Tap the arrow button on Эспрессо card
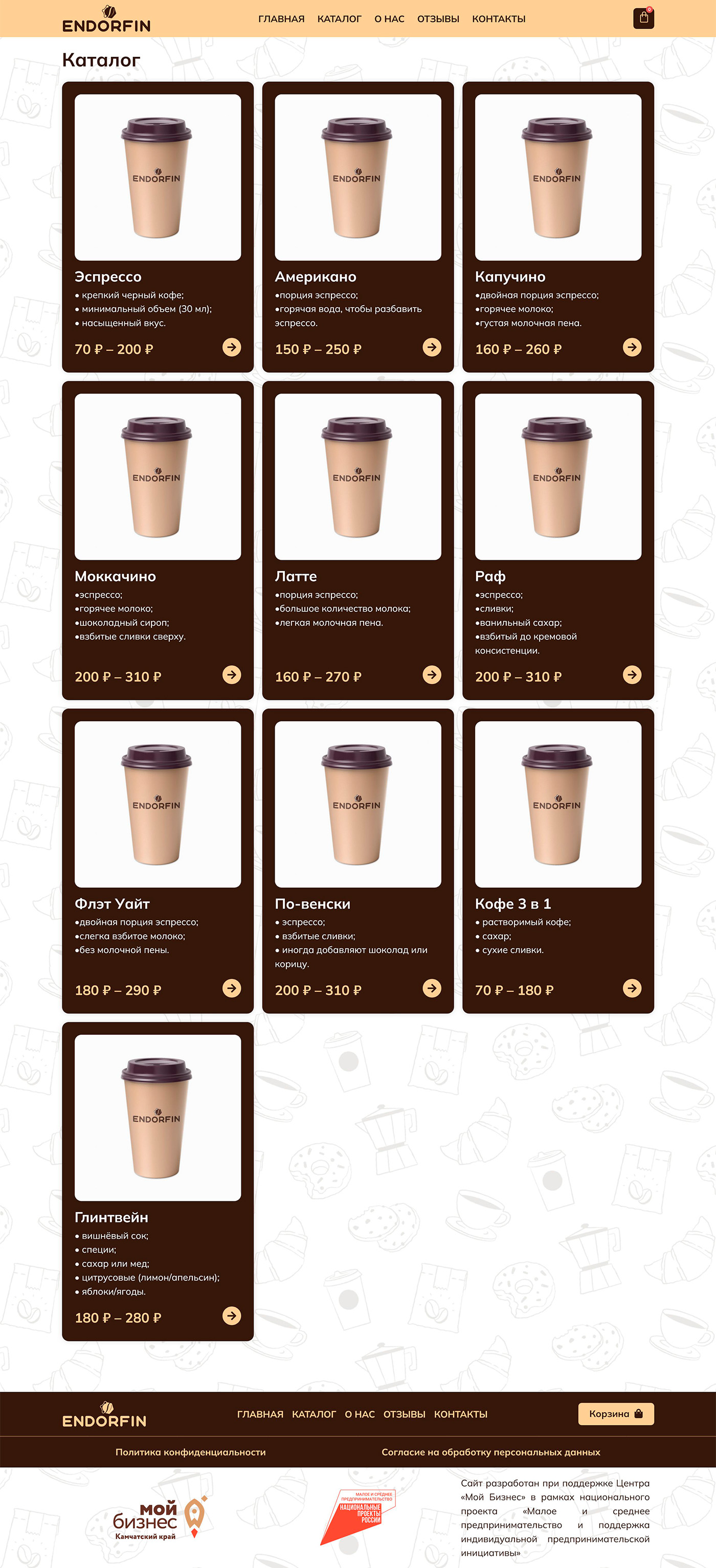The height and width of the screenshot is (1568, 716). point(231,347)
